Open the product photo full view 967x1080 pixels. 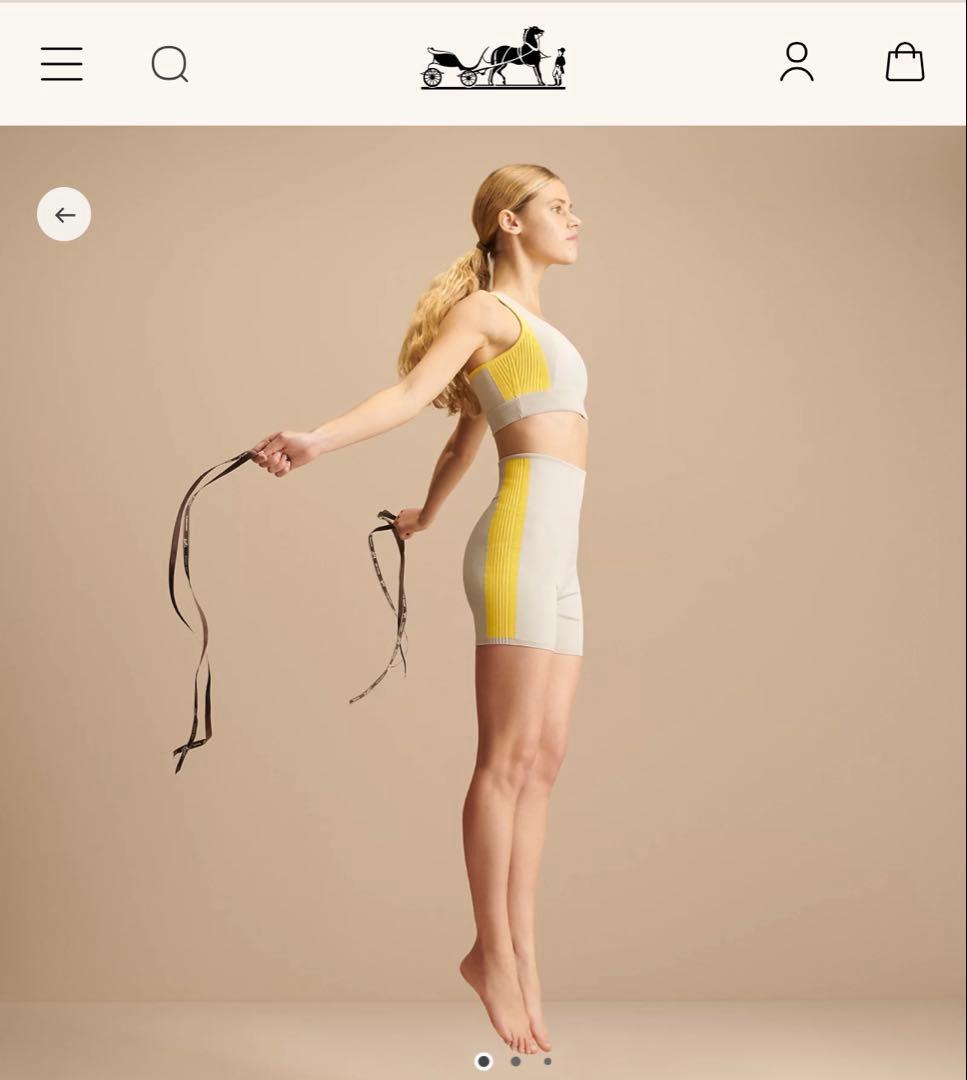pyautogui.click(x=483, y=600)
